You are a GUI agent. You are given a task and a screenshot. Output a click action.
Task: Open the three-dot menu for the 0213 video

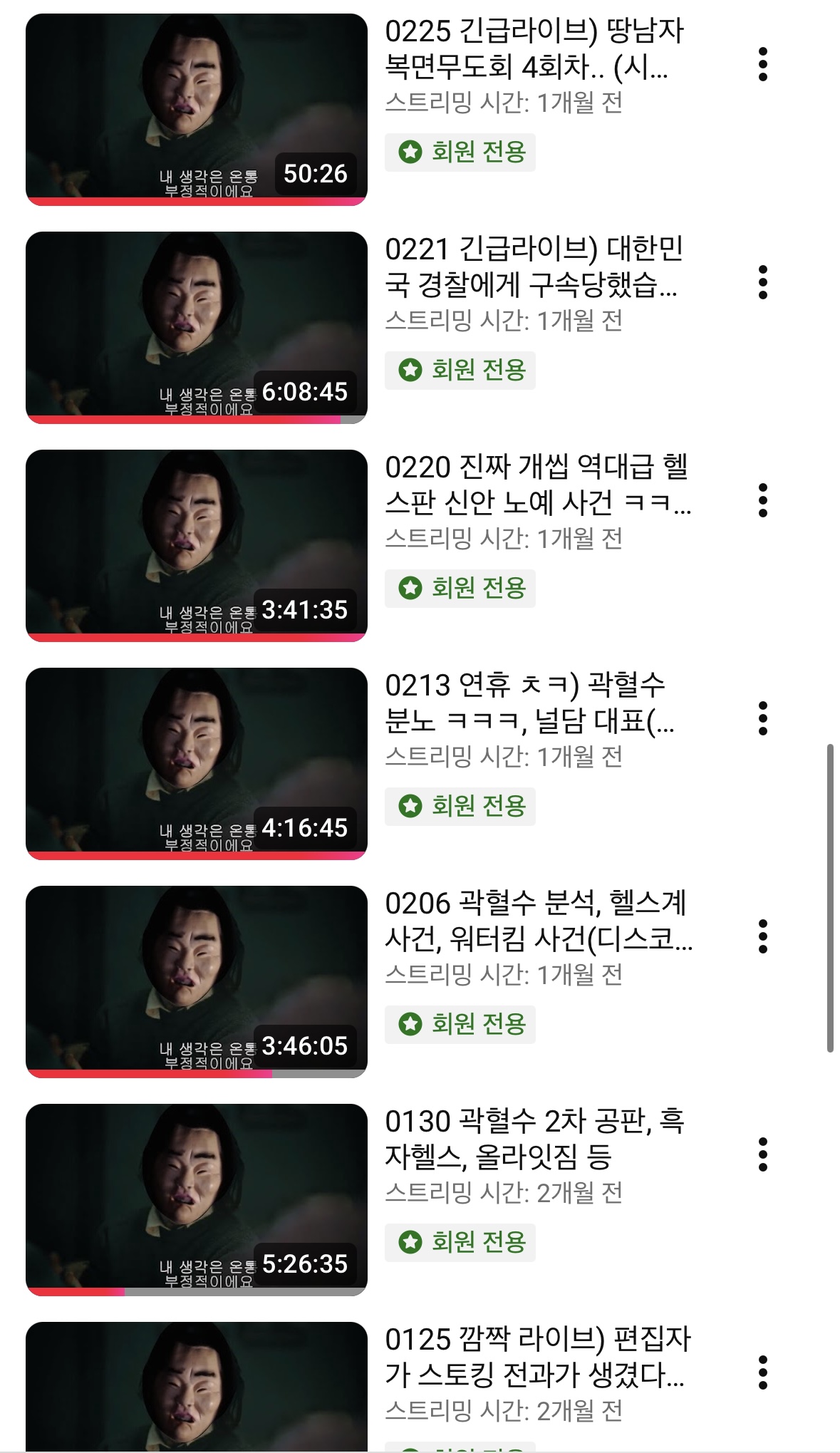(x=762, y=718)
